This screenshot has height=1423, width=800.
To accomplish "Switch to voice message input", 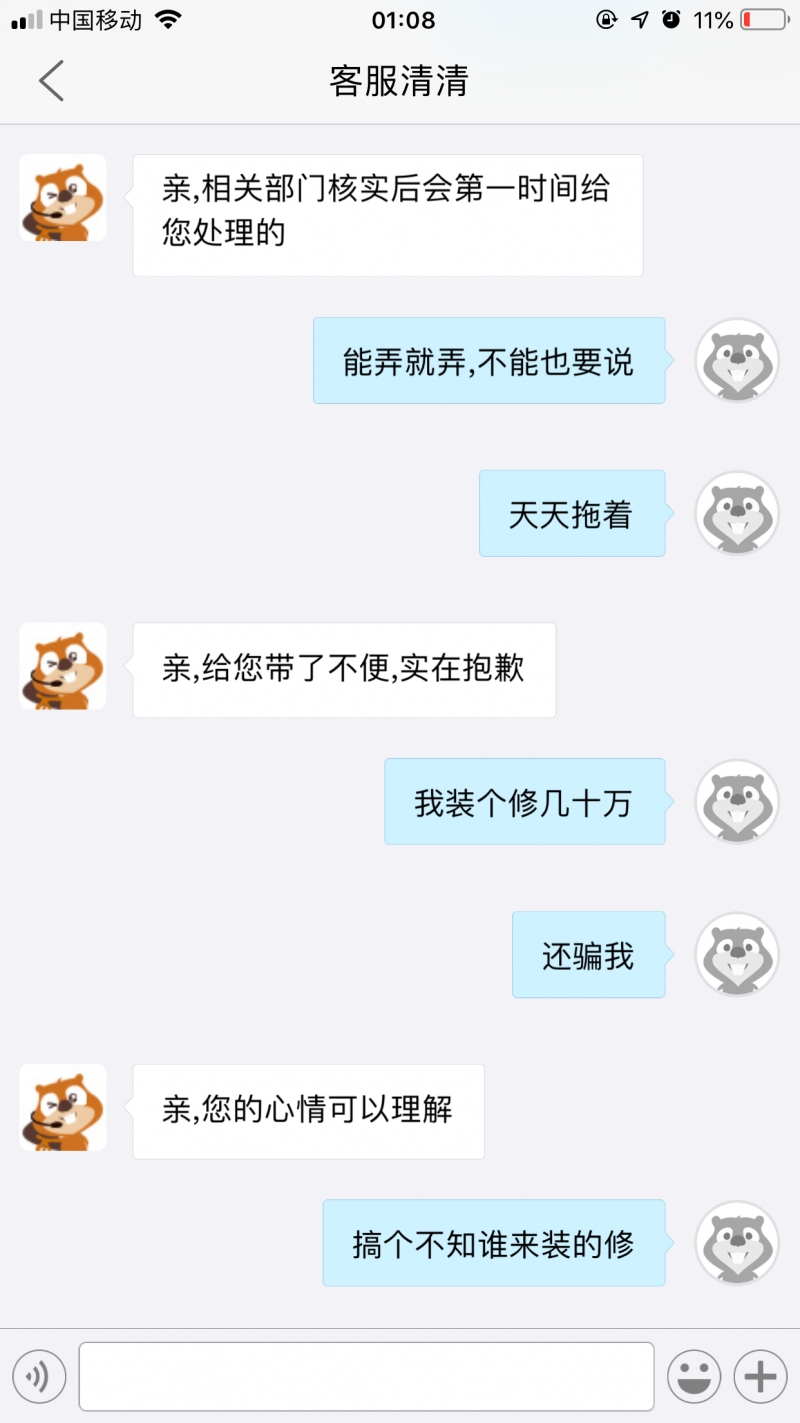I will [x=39, y=1377].
